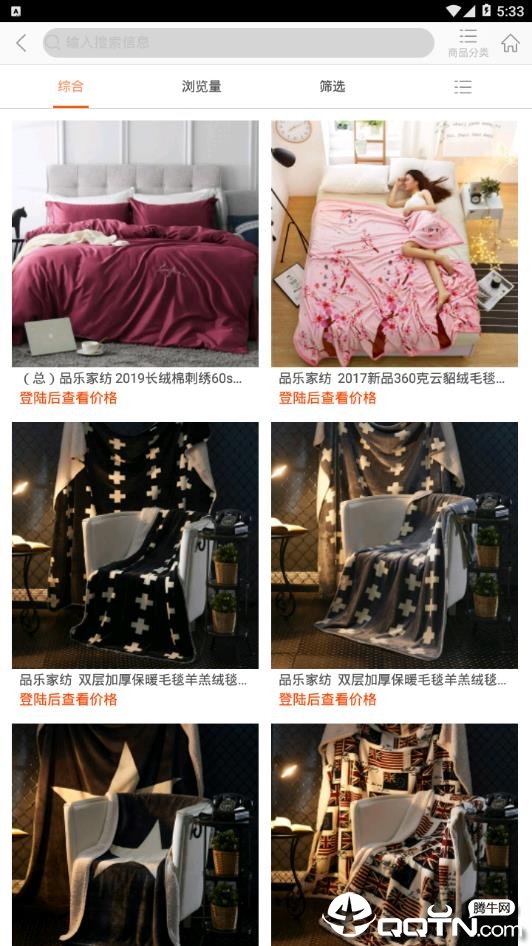Switch layout with the list view icon

point(463,87)
